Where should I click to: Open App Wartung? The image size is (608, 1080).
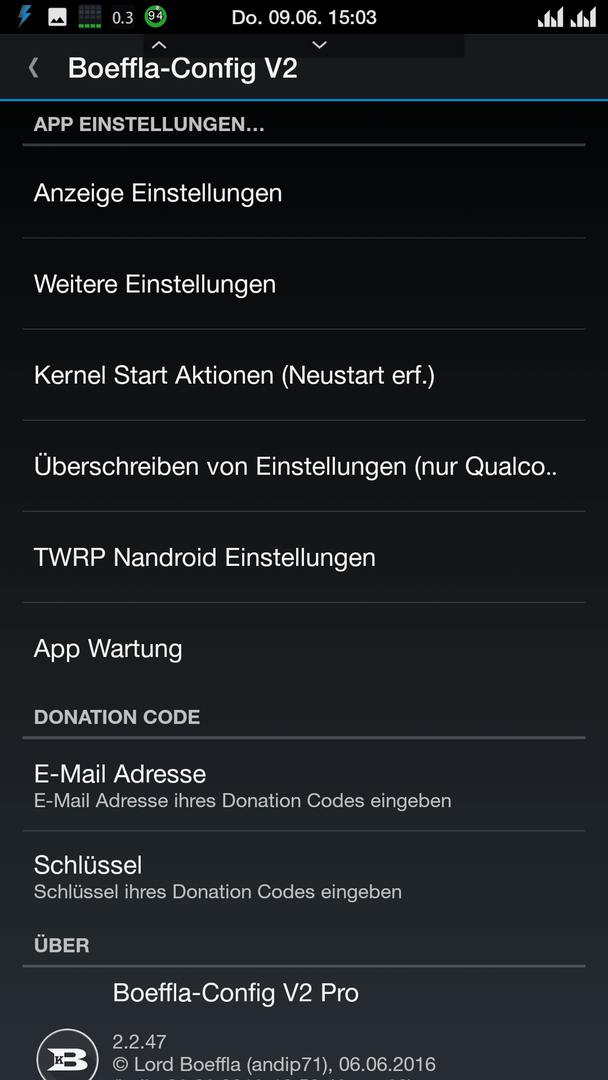point(304,648)
